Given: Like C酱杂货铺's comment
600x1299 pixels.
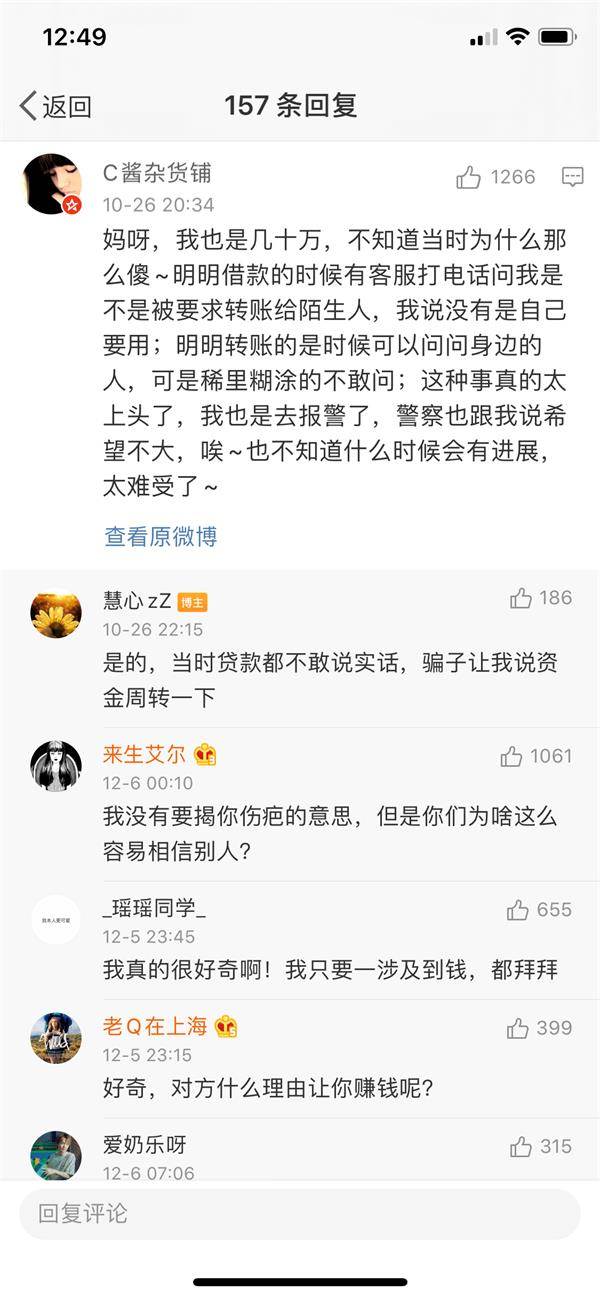Looking at the screenshot, I should coord(469,178).
